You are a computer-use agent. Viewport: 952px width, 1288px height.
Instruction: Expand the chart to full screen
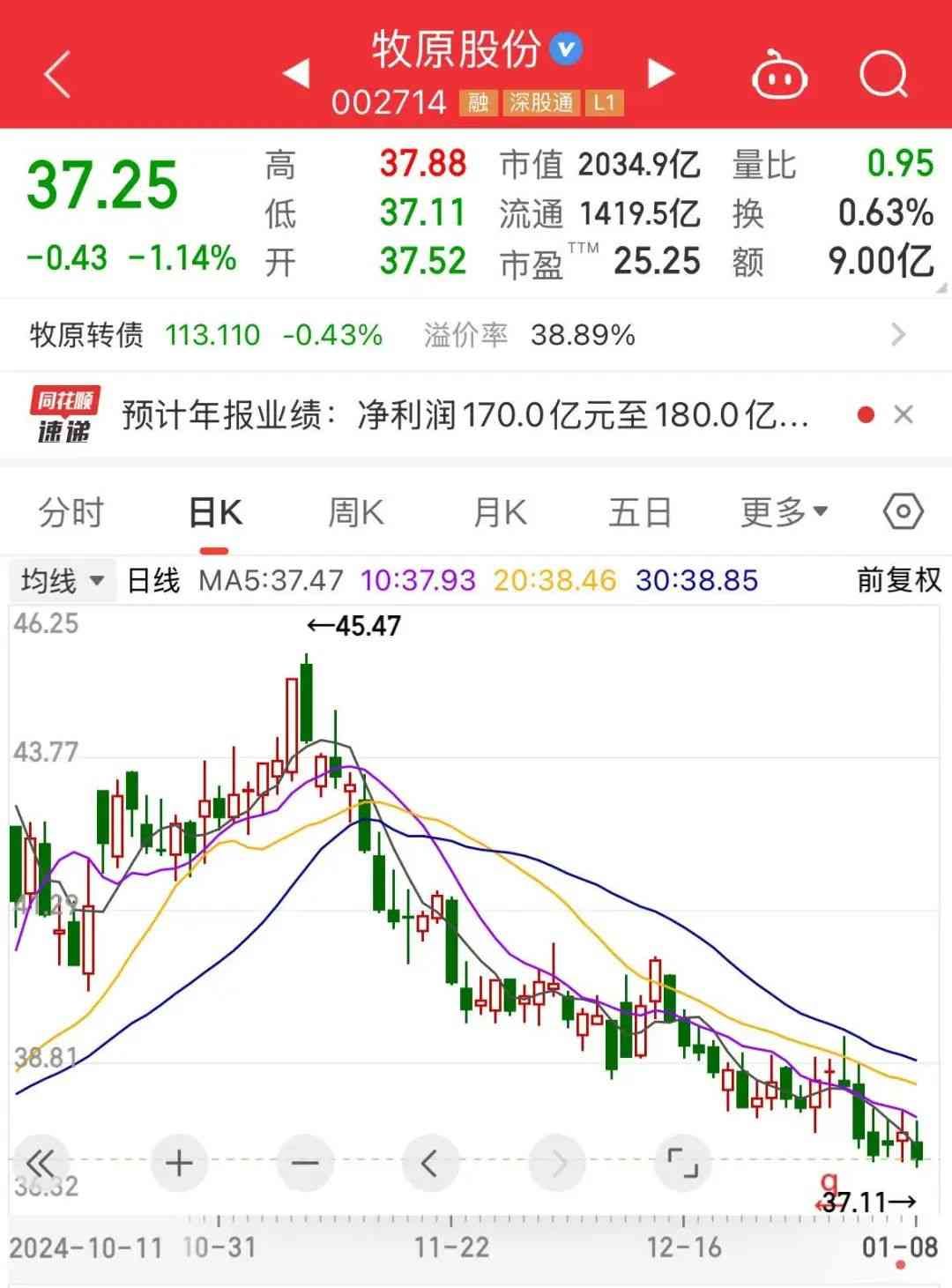(x=684, y=1164)
